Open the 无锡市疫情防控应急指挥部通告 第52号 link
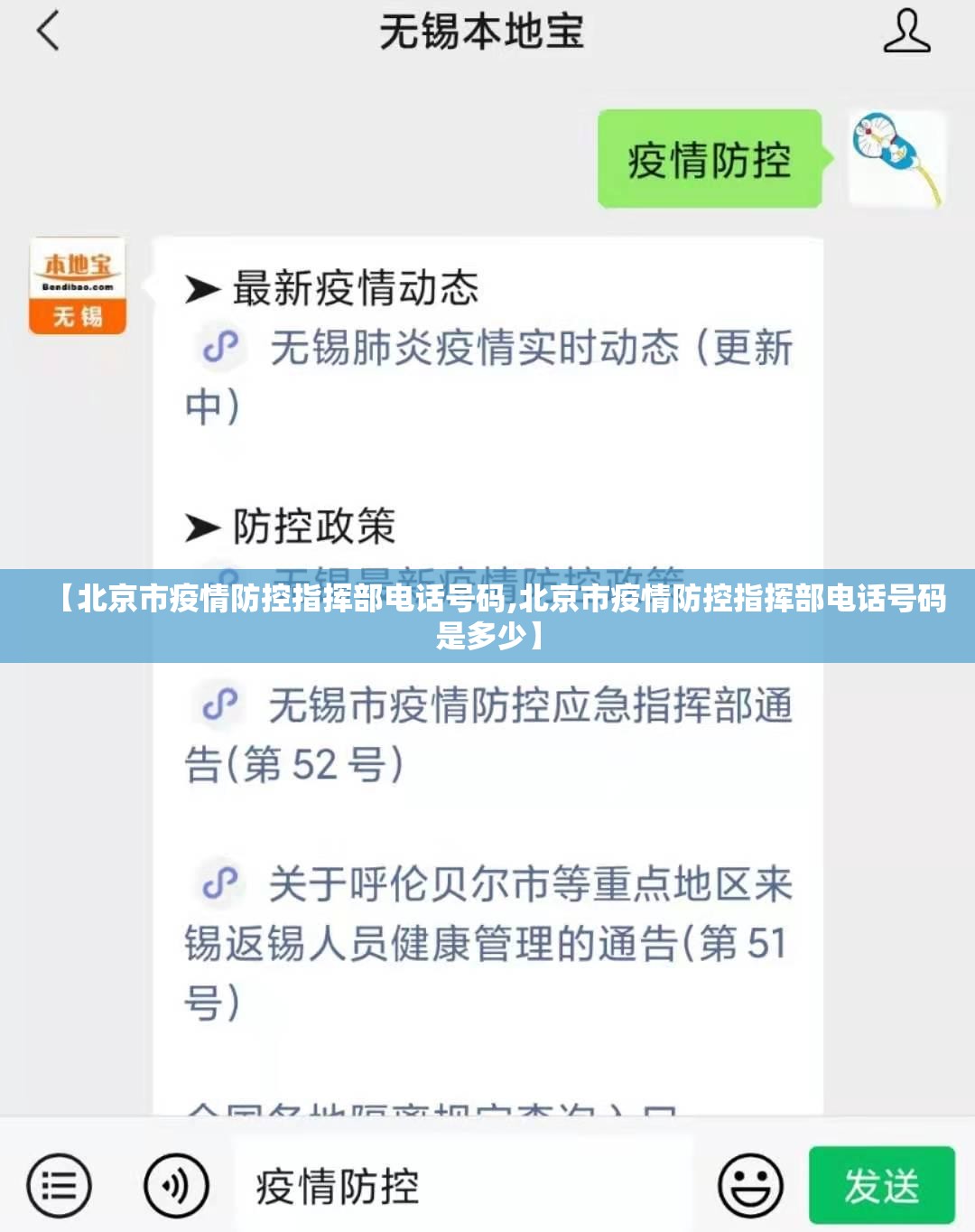This screenshot has height=1232, width=975. [x=530, y=707]
